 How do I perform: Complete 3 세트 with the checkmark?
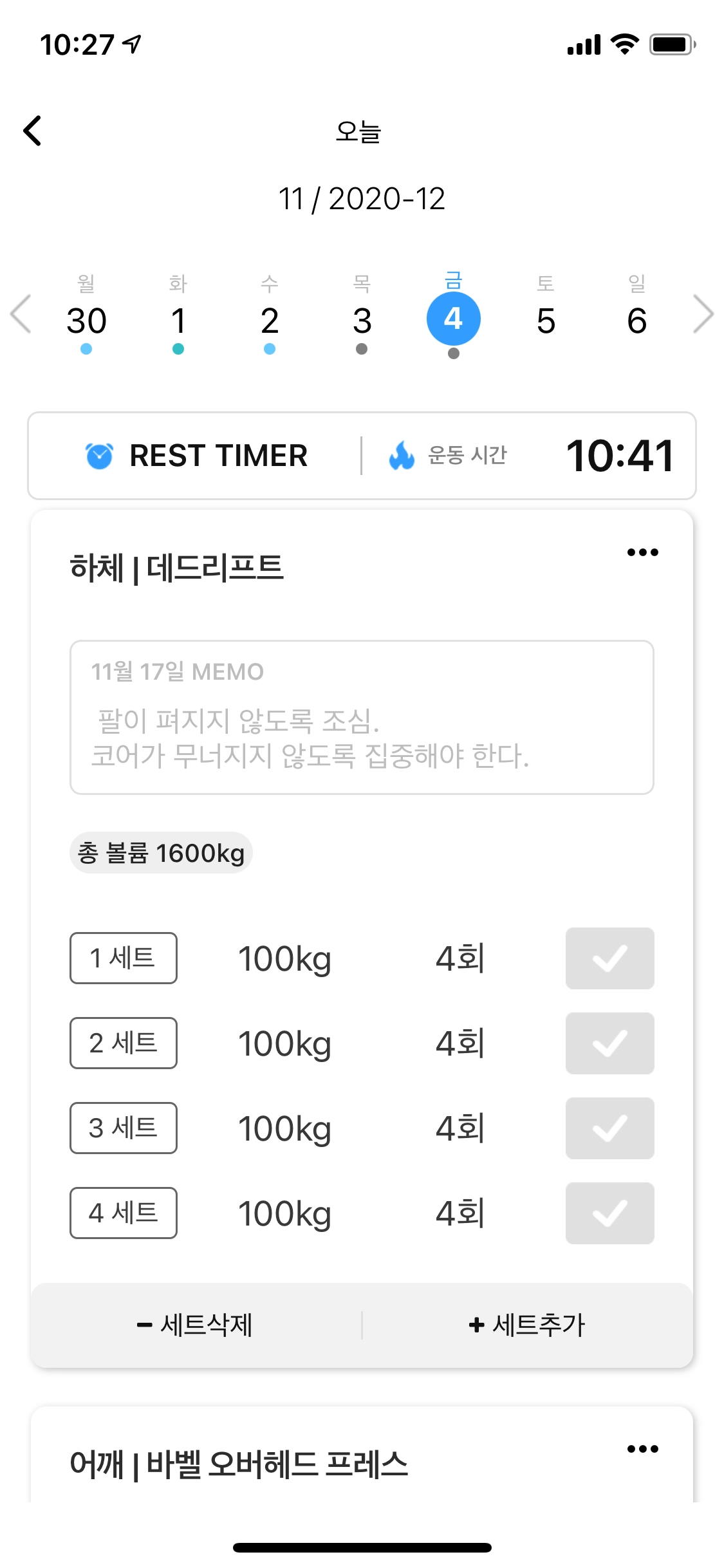point(609,1128)
